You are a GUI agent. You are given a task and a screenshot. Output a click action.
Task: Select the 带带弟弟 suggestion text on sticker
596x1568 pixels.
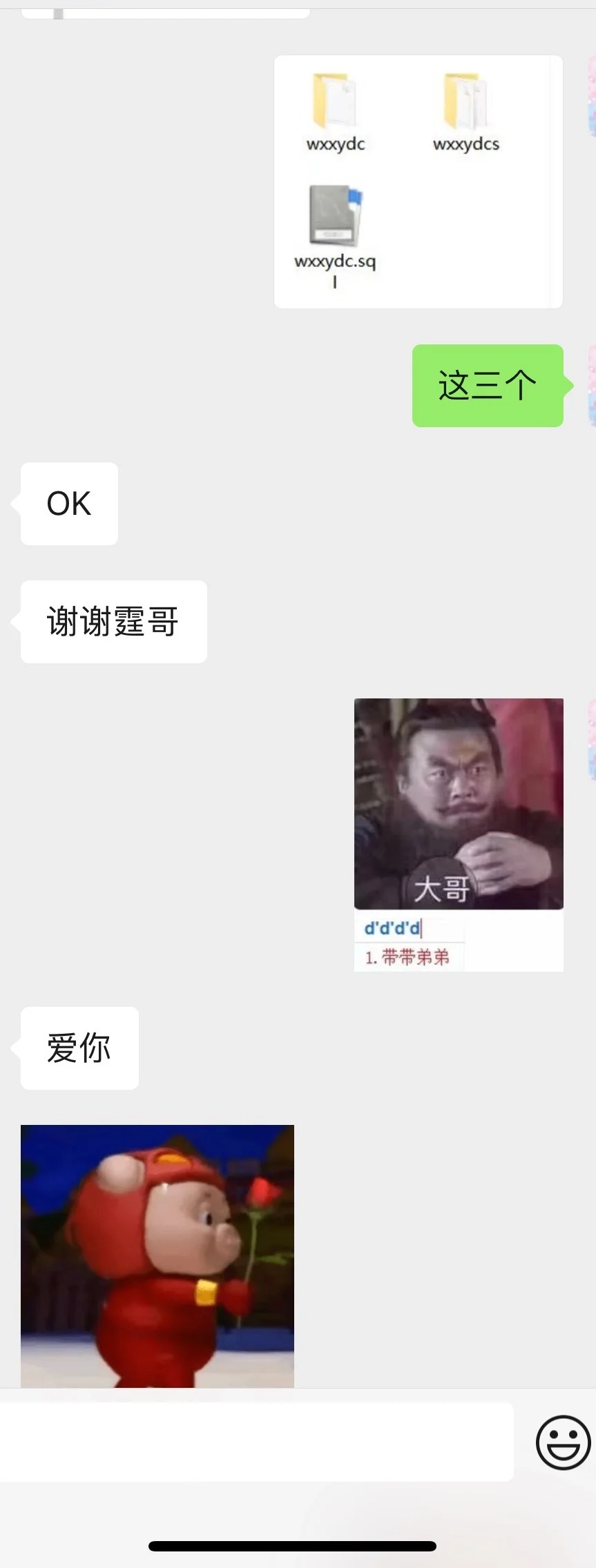(x=410, y=958)
